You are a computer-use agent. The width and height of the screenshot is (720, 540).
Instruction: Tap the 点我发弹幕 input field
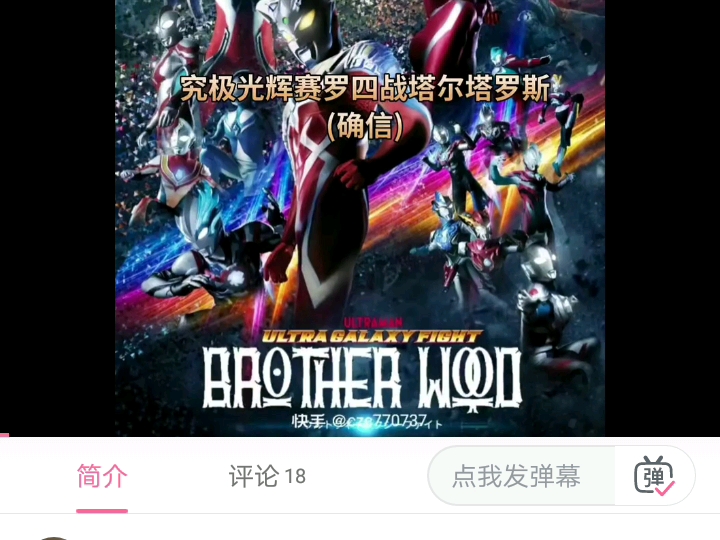tap(518, 476)
